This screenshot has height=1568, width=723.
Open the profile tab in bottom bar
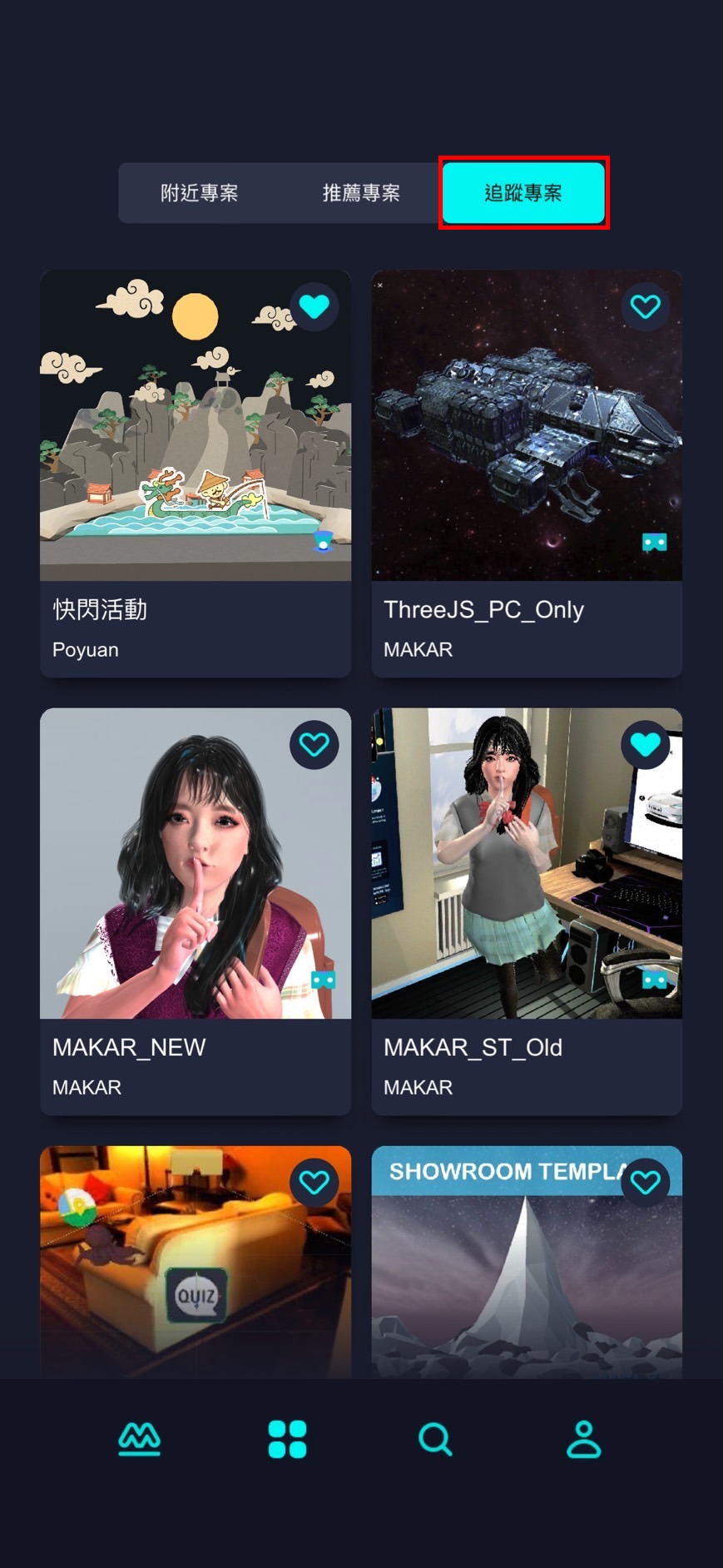[x=583, y=1439]
